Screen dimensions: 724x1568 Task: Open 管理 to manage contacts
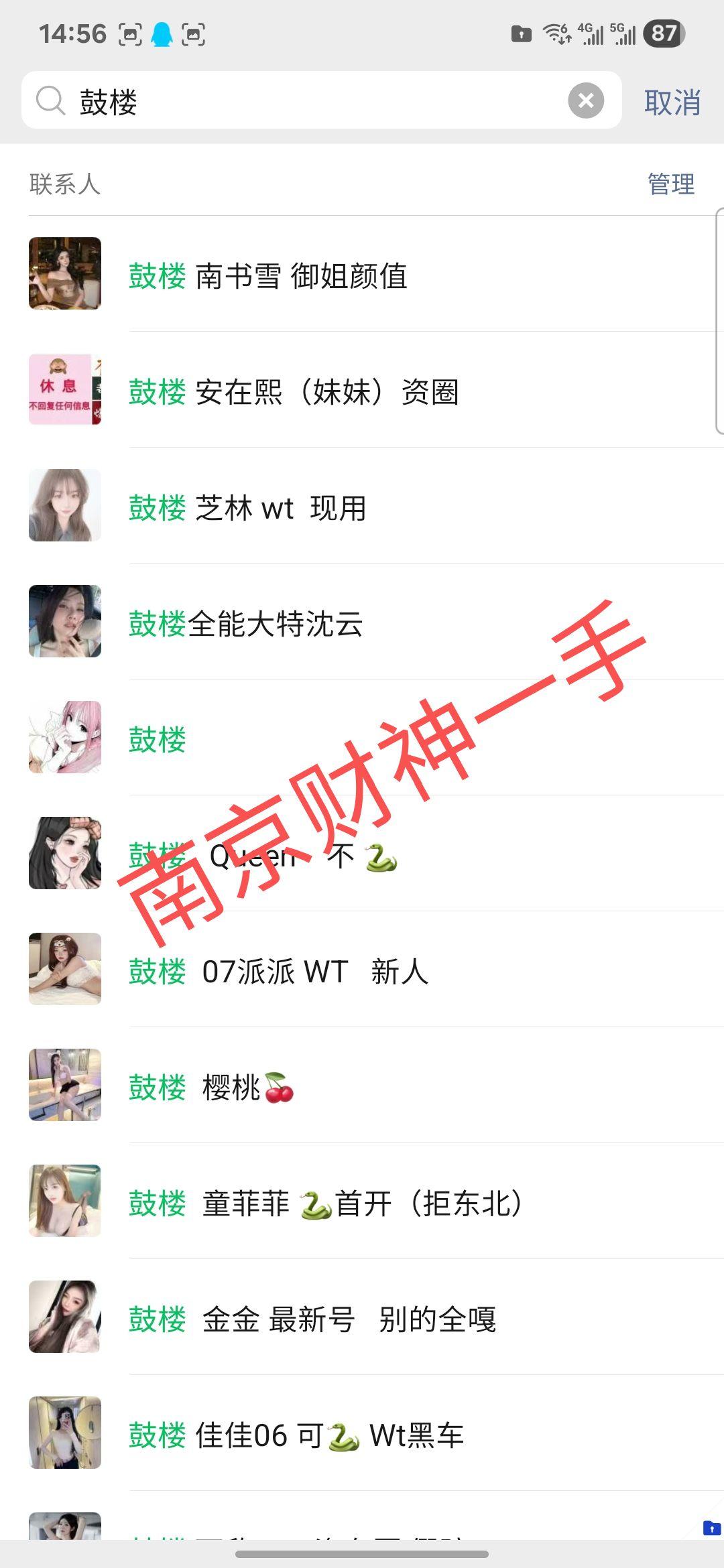670,184
